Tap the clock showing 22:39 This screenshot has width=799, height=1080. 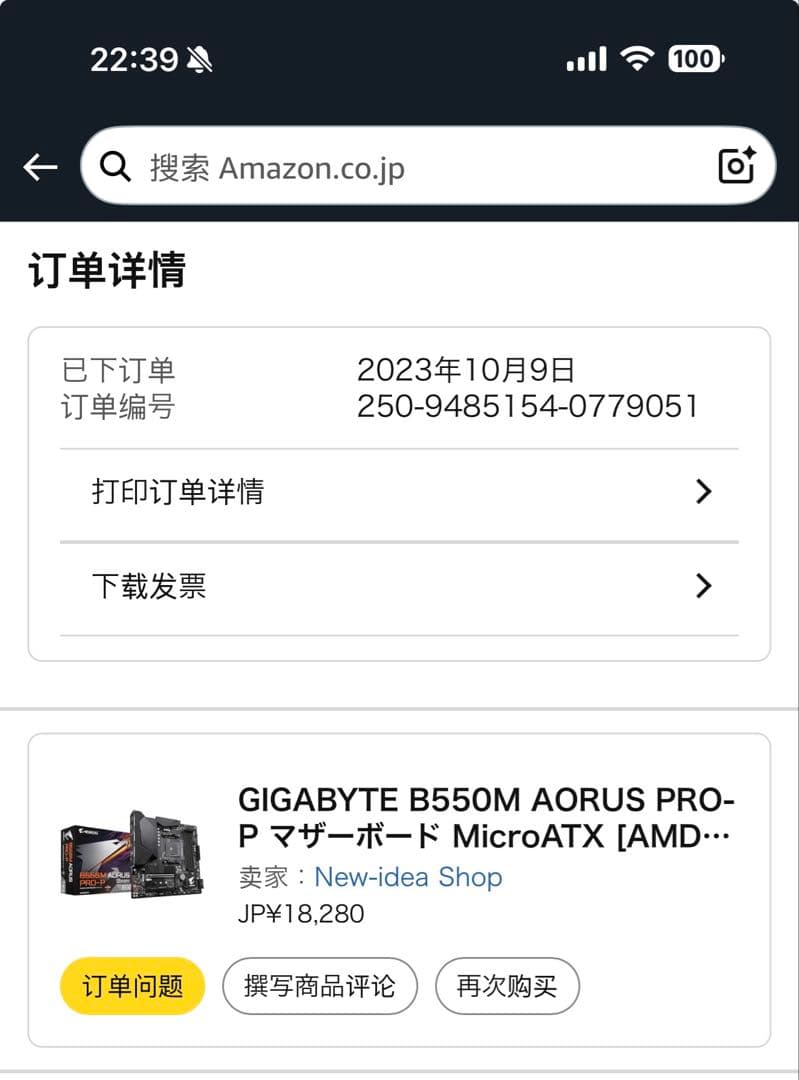pos(135,60)
